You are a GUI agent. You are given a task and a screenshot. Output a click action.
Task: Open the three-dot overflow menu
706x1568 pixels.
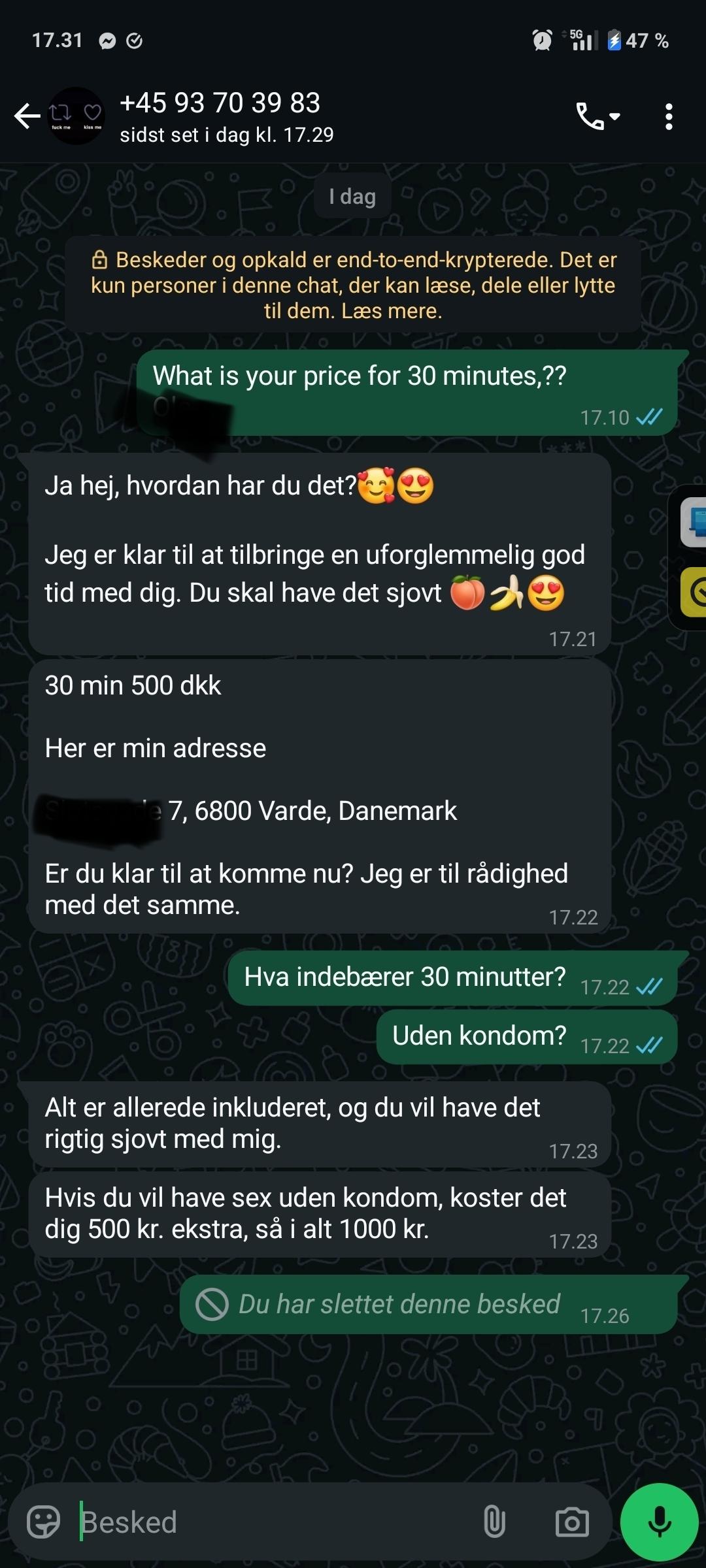click(668, 117)
